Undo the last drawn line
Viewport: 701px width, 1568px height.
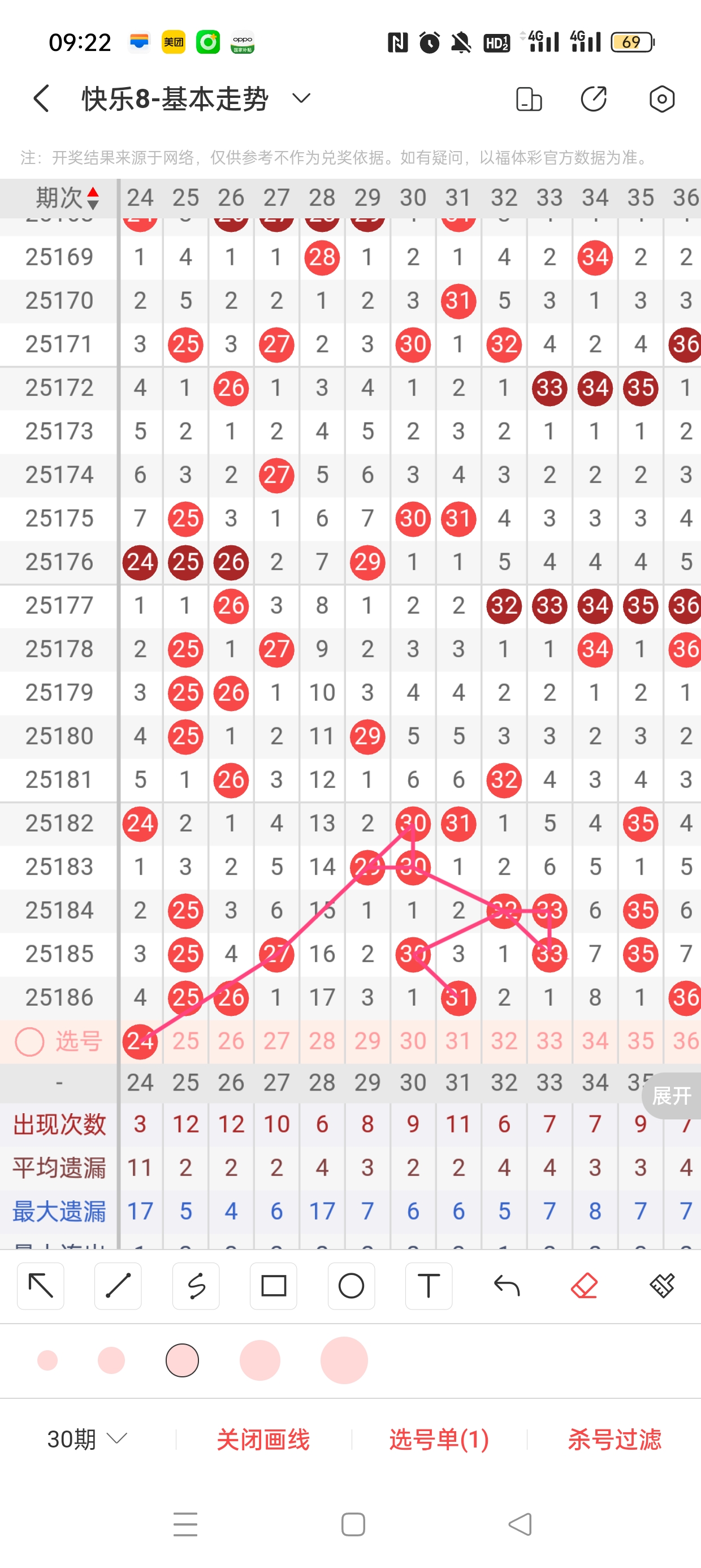pos(507,1286)
